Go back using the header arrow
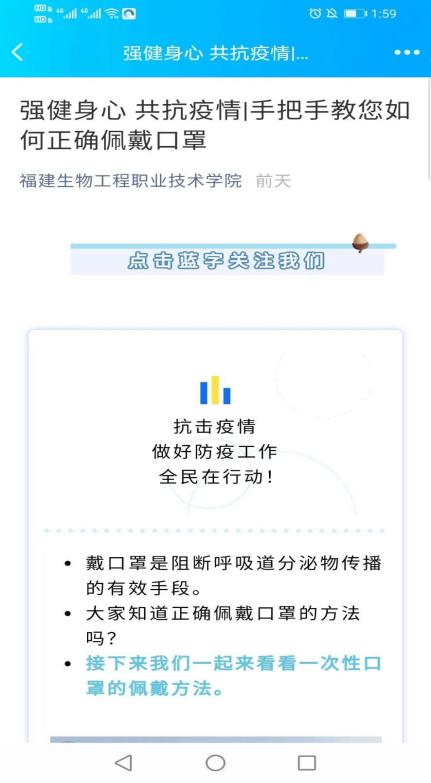This screenshot has height=783, width=431. (17, 52)
